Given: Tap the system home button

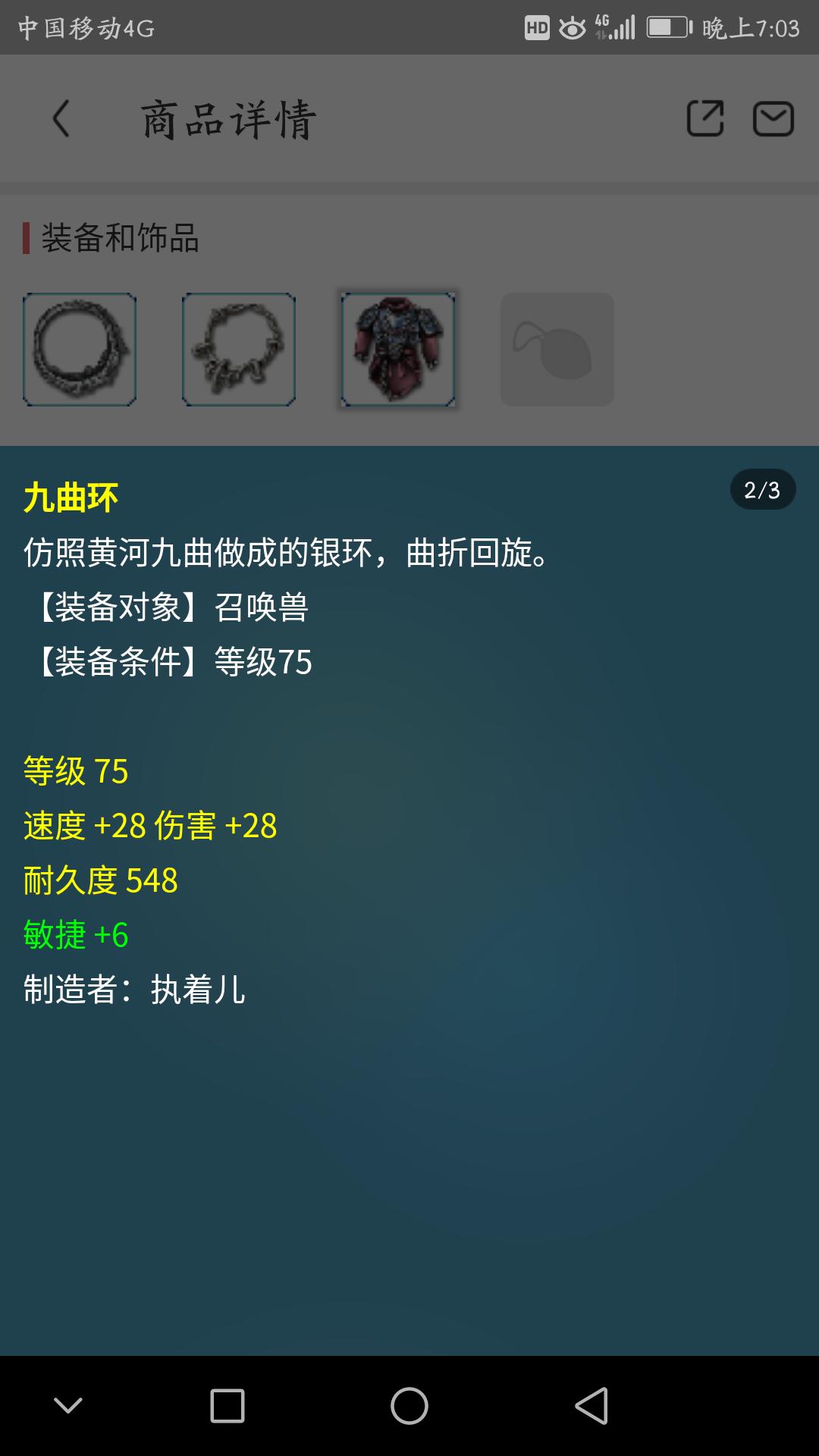Looking at the screenshot, I should (409, 1406).
